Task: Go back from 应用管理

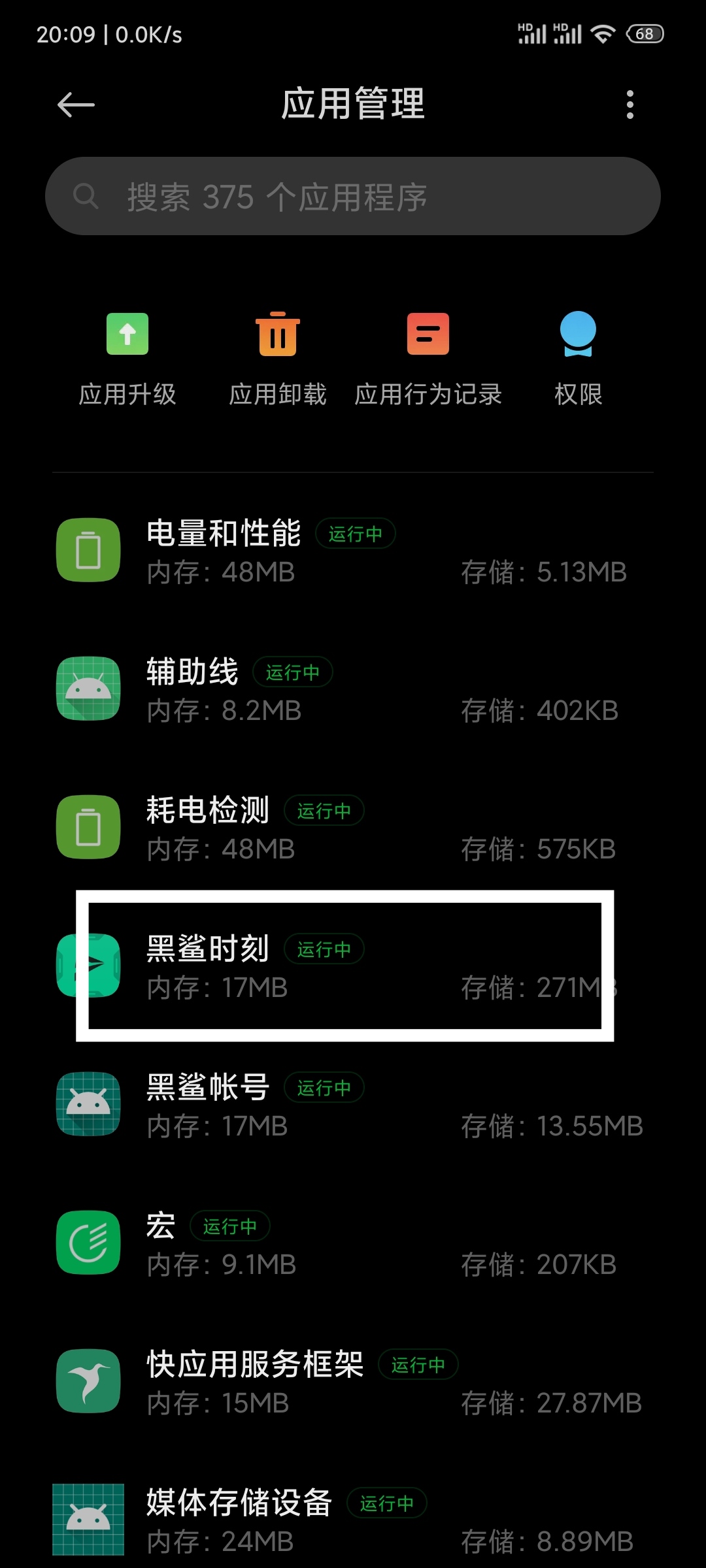Action: click(76, 105)
